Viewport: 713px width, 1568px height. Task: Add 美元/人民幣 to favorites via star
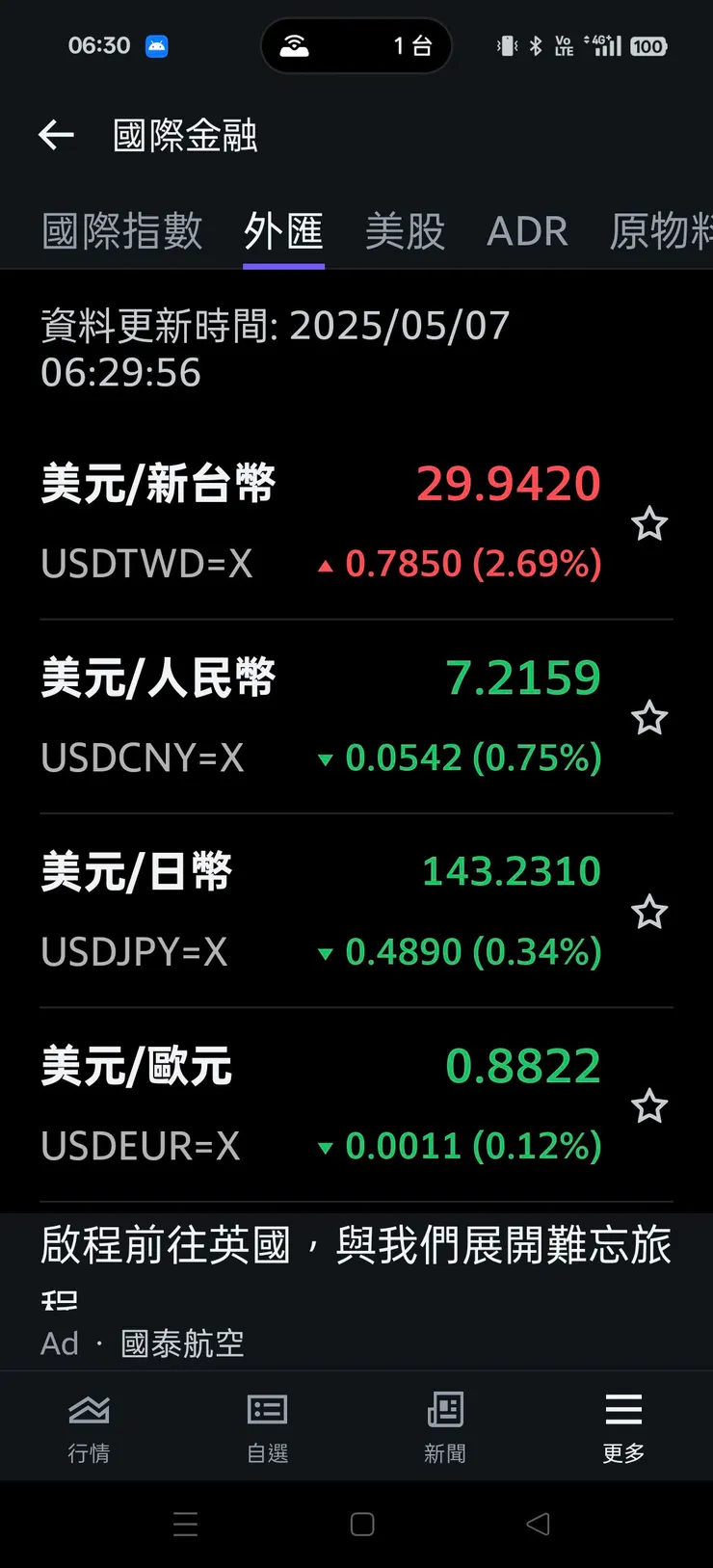(x=649, y=718)
